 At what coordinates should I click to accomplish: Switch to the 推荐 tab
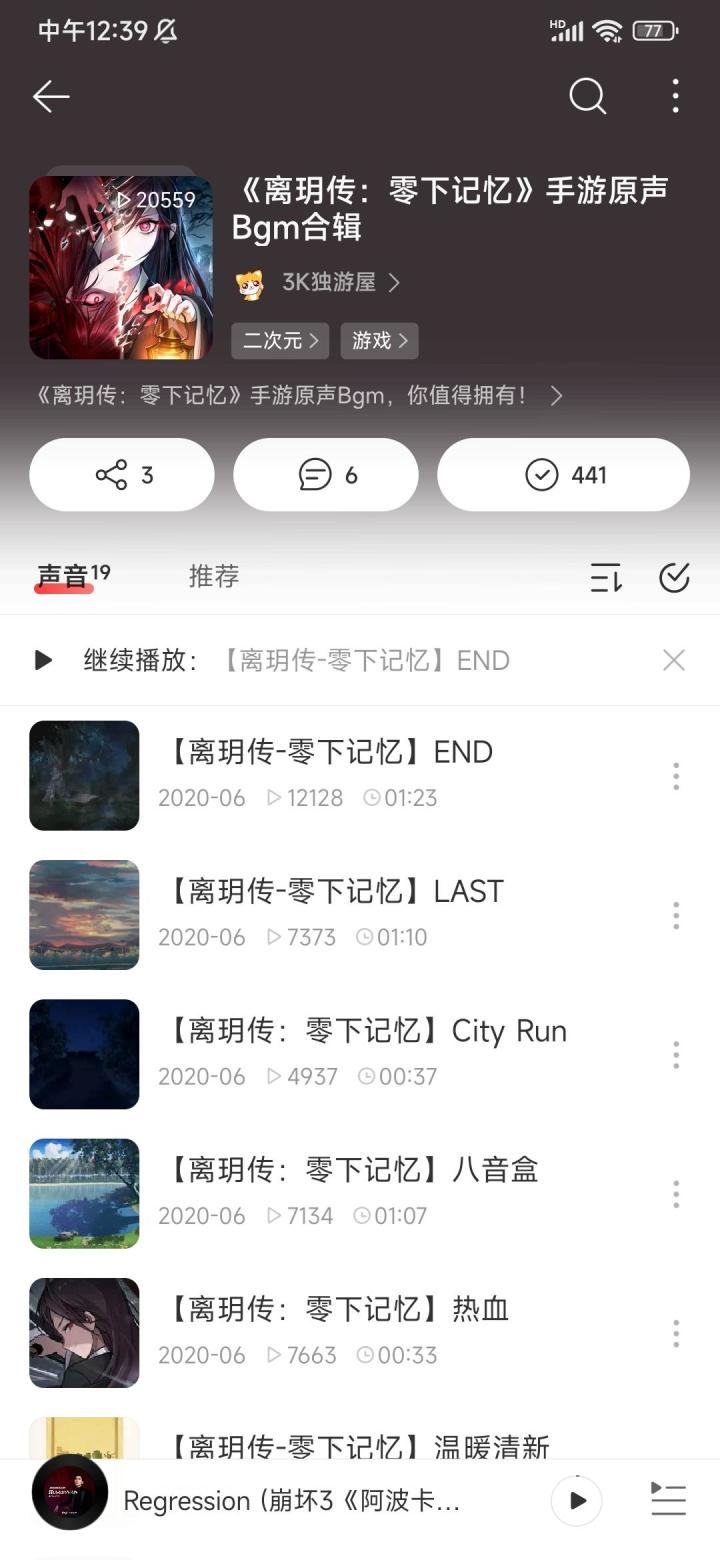(x=214, y=577)
